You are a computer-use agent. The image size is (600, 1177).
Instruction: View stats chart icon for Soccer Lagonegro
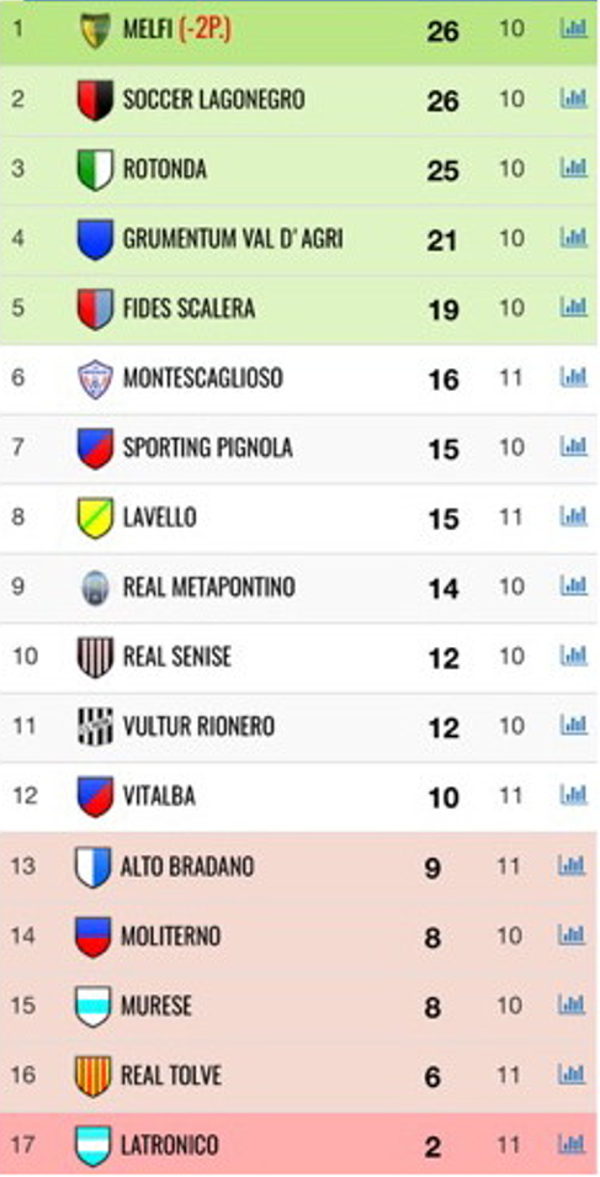[x=573, y=98]
